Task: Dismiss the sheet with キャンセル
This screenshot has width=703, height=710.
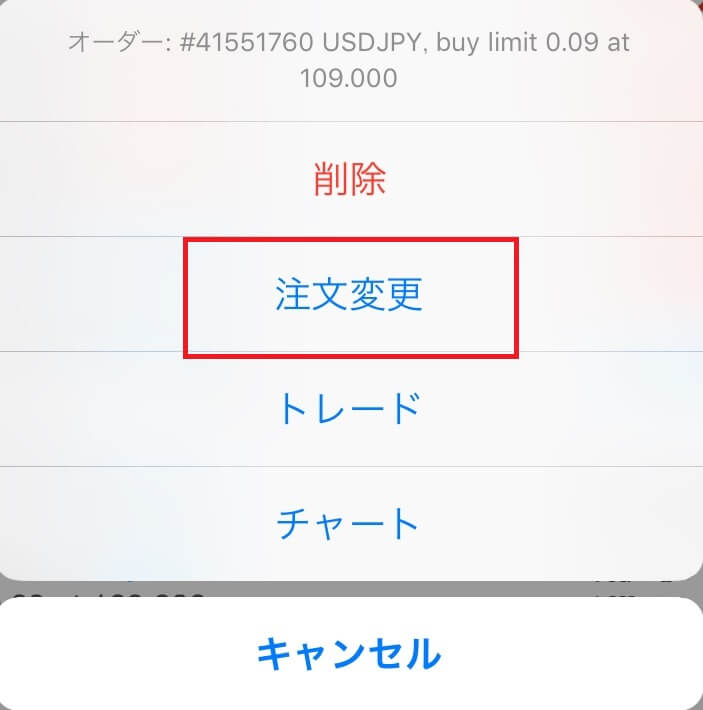Action: [x=350, y=654]
